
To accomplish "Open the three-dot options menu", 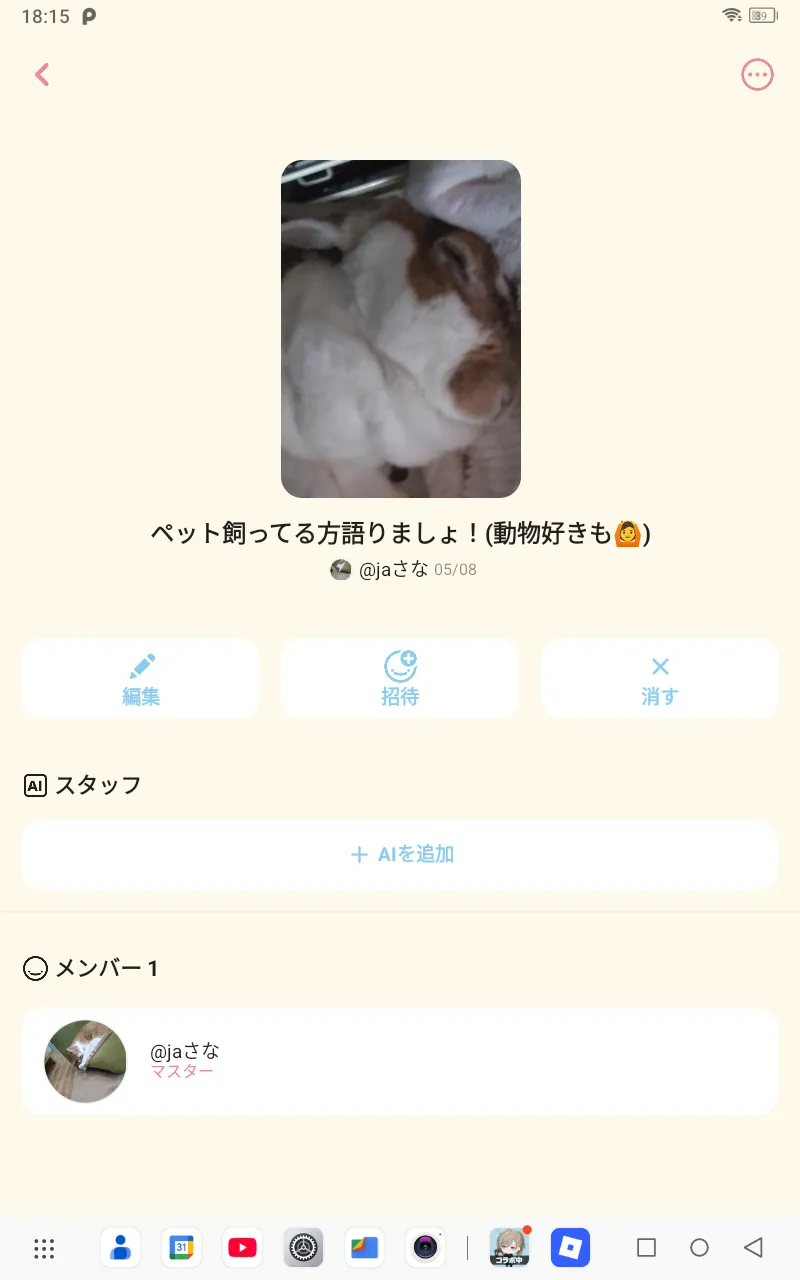I will 757,75.
